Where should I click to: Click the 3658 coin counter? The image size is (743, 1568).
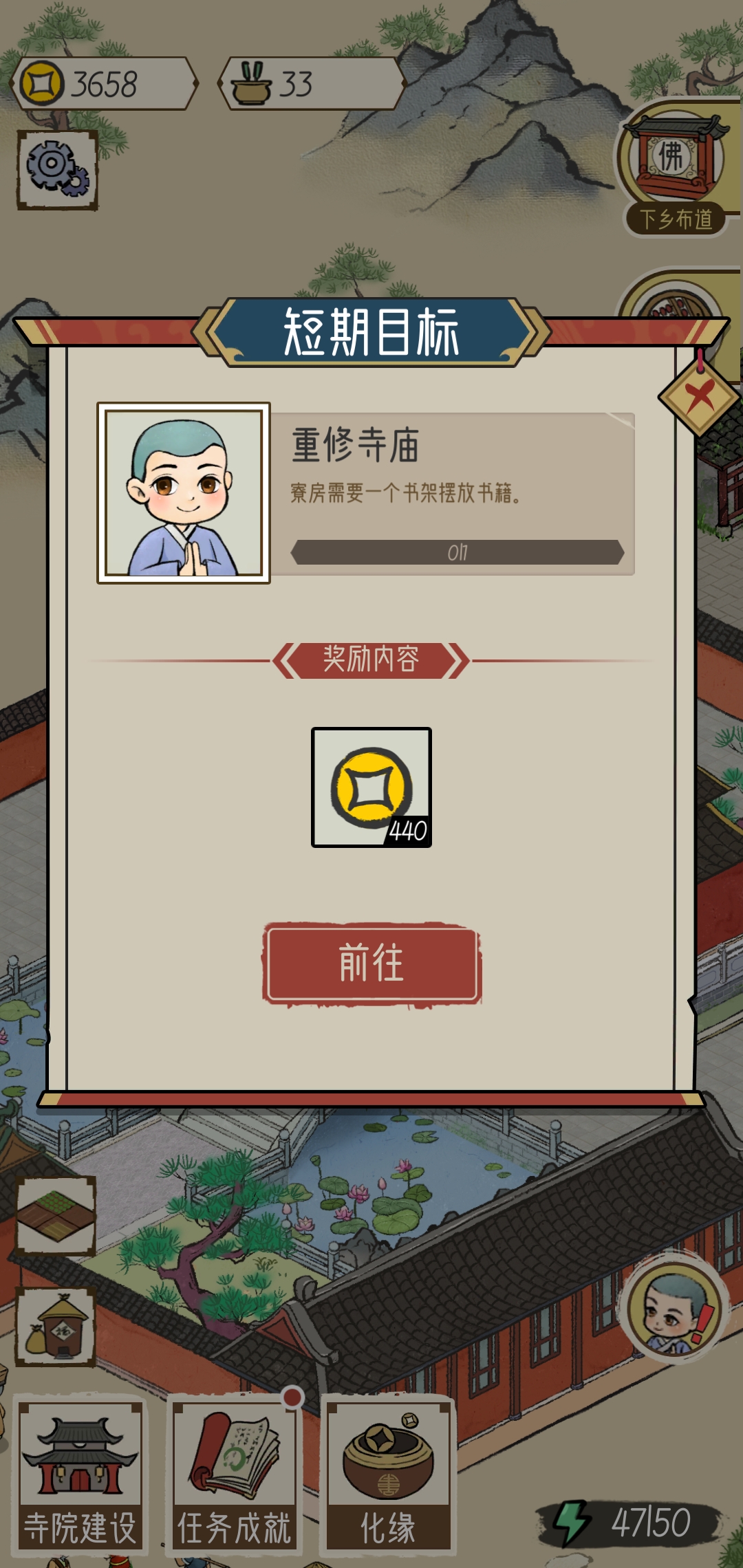pyautogui.click(x=103, y=83)
